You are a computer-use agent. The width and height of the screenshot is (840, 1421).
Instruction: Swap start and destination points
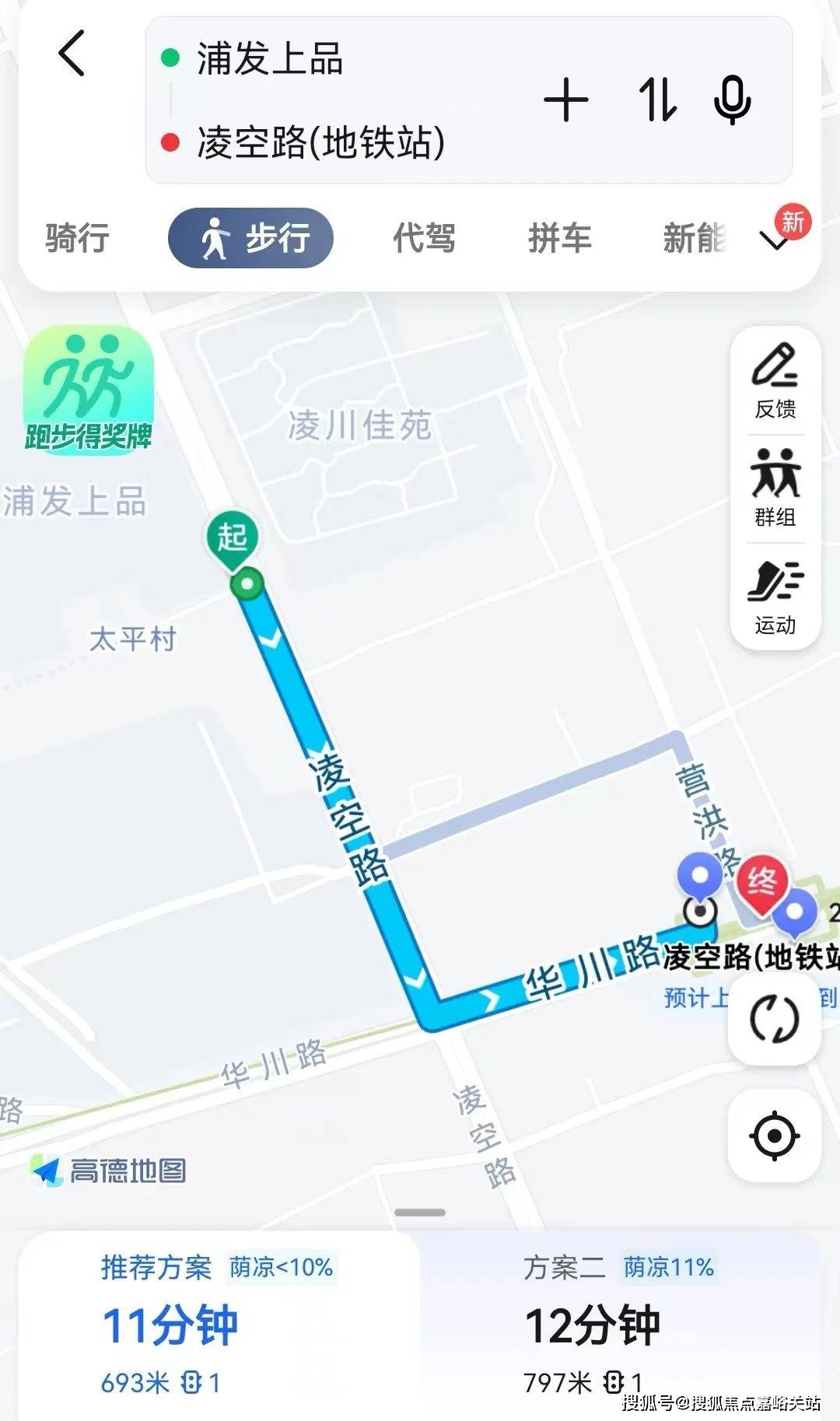(656, 100)
